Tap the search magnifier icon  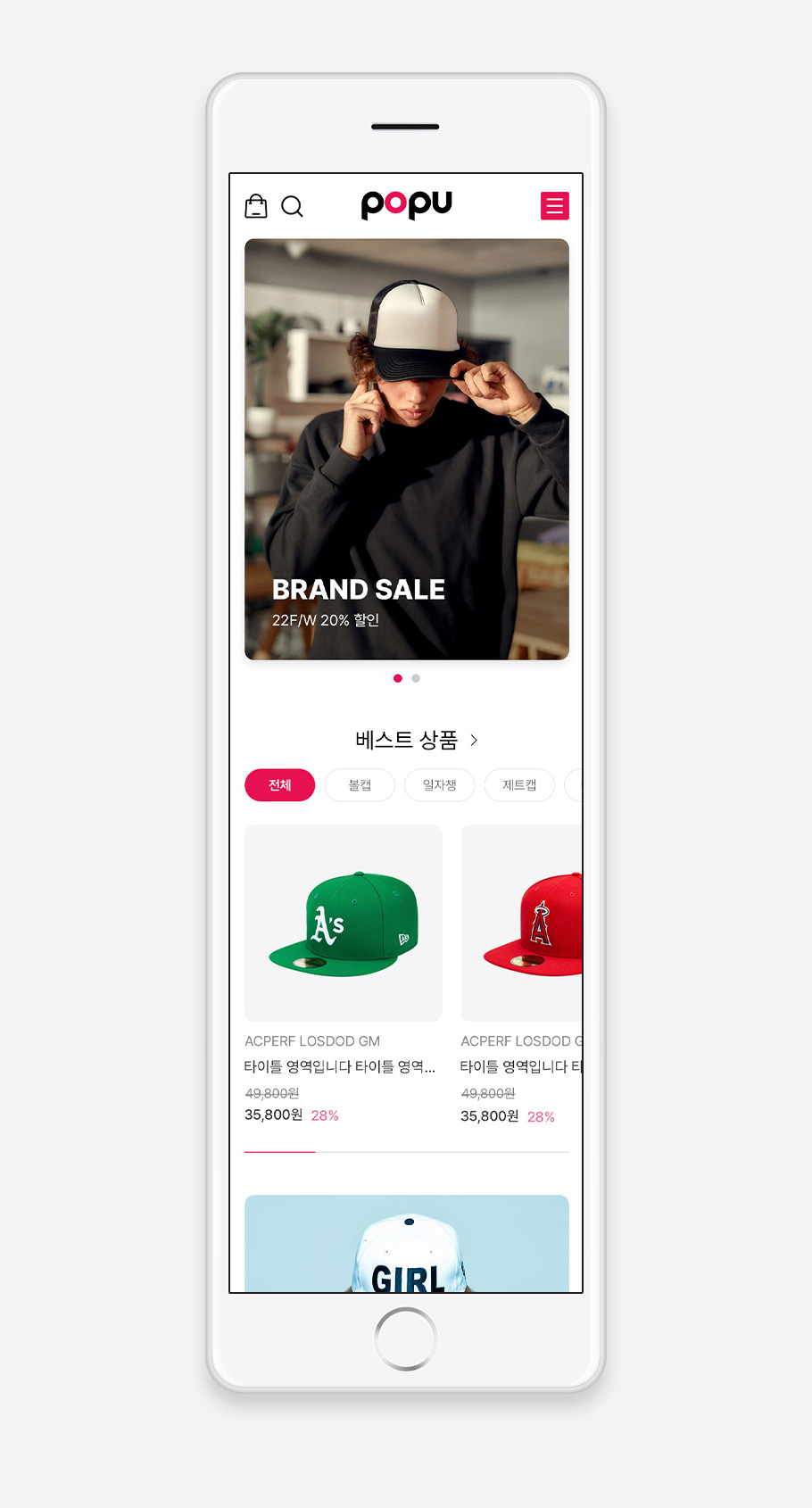click(292, 207)
